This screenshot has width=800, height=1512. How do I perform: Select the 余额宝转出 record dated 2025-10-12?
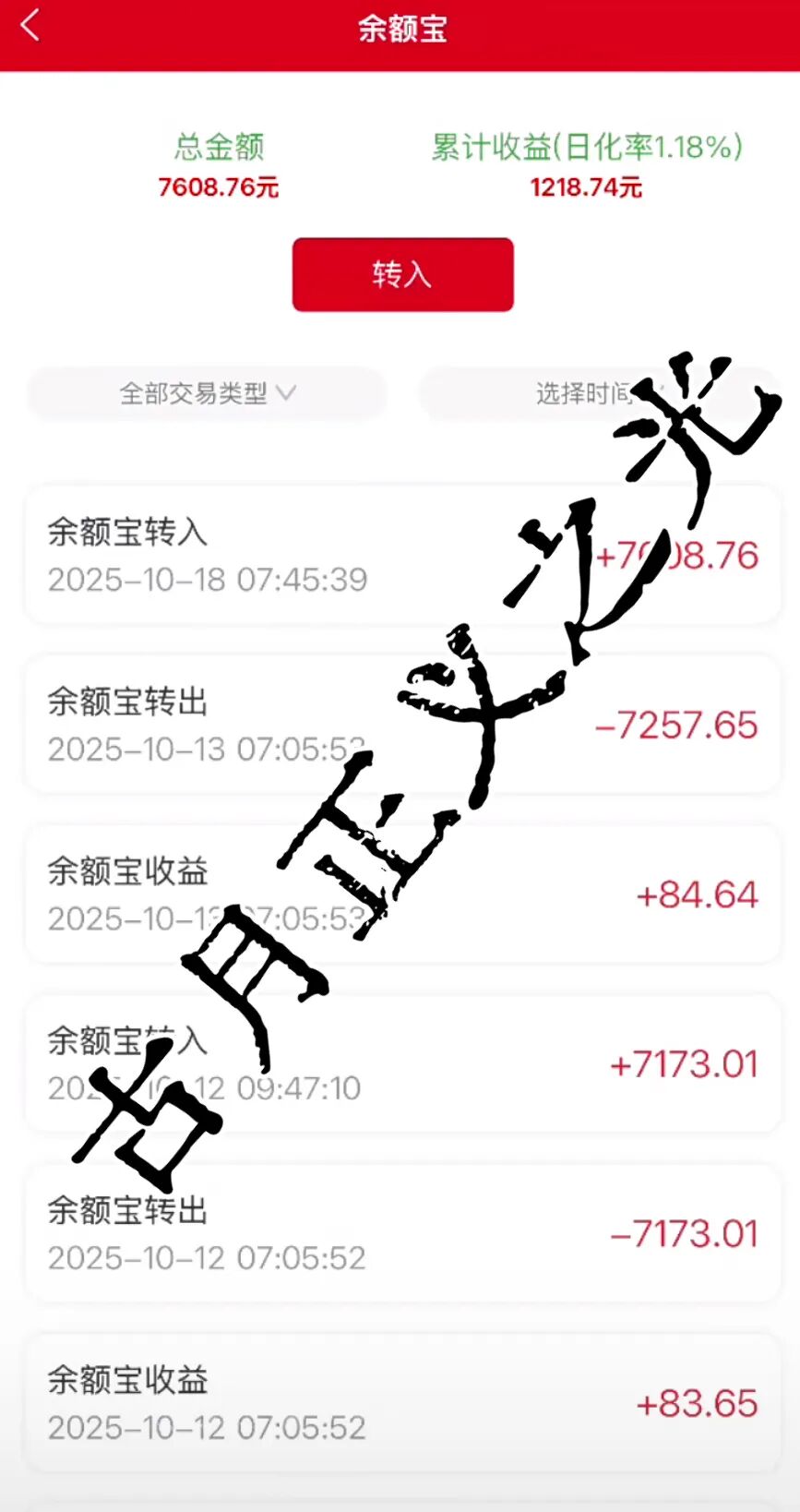400,1232
